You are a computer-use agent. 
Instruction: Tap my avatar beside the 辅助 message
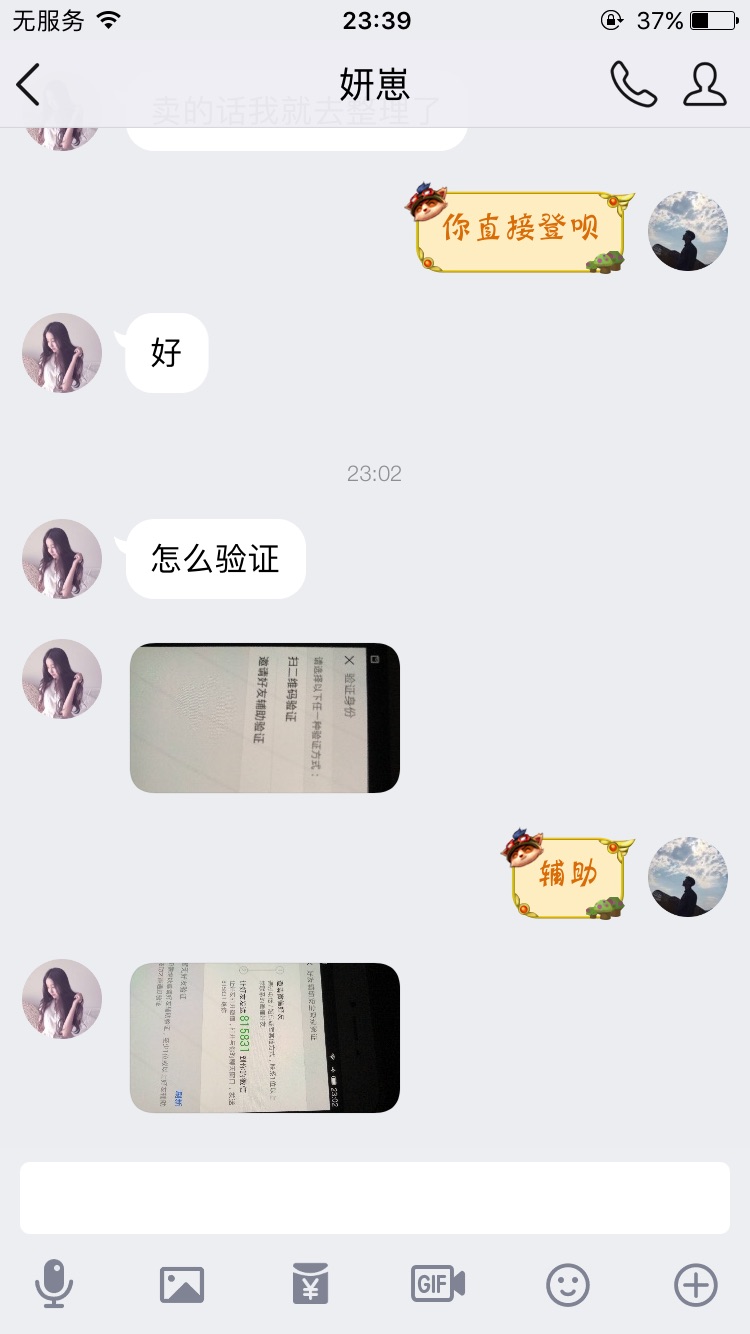tap(688, 877)
